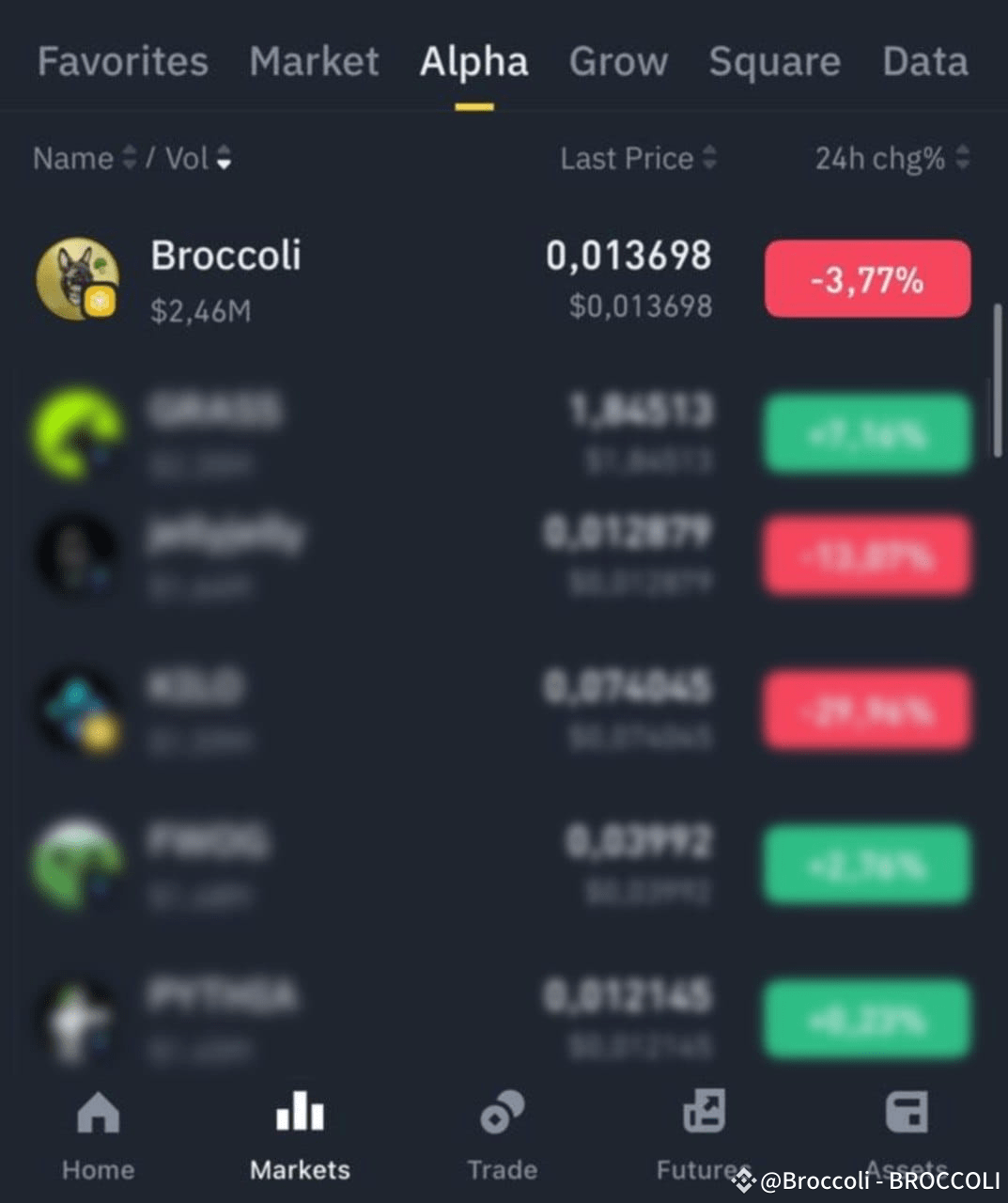Go to the Data tab
The height and width of the screenshot is (1203, 1008).
click(924, 62)
